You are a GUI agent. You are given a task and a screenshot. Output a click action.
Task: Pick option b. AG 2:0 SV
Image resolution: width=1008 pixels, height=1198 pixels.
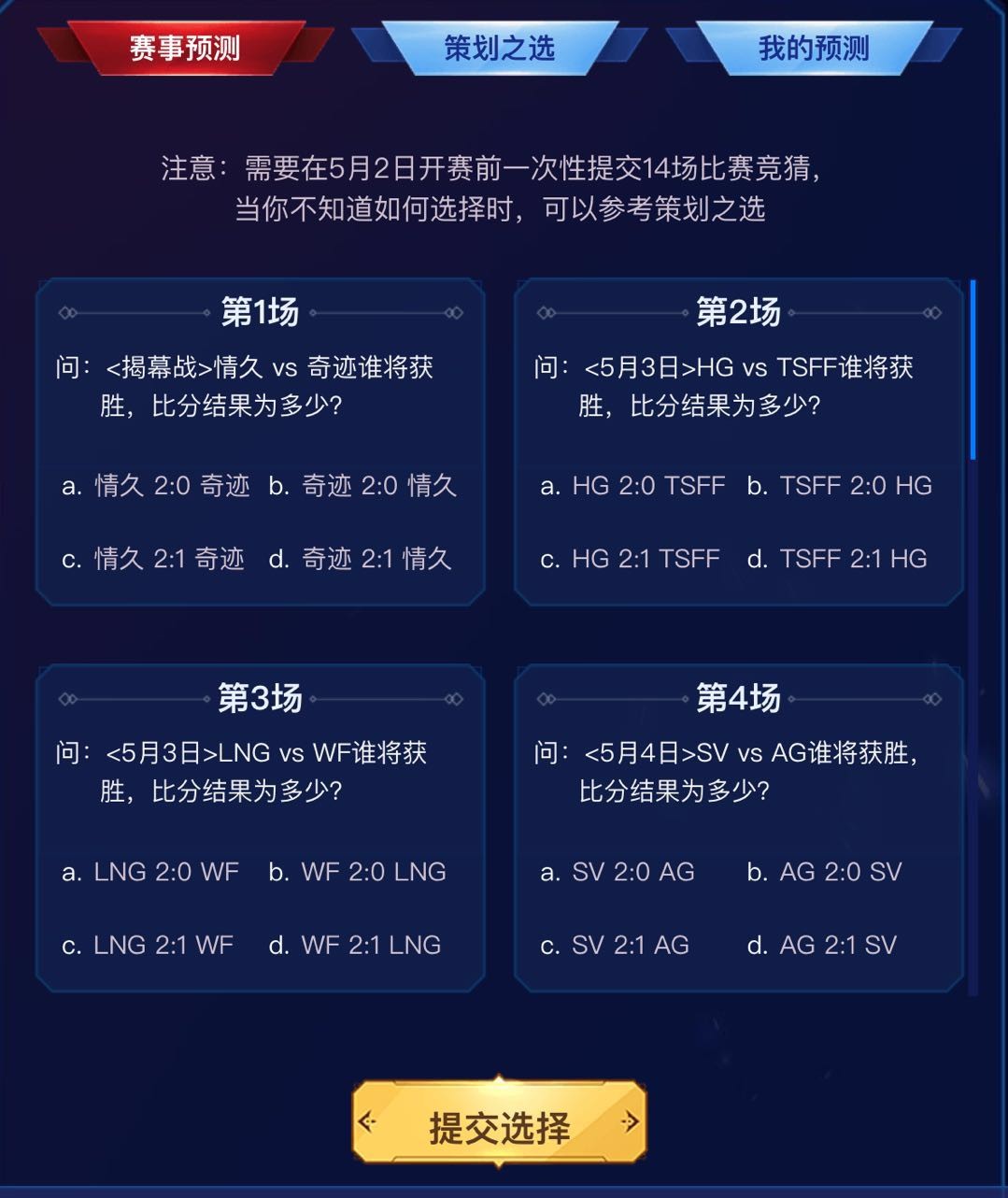(x=824, y=872)
